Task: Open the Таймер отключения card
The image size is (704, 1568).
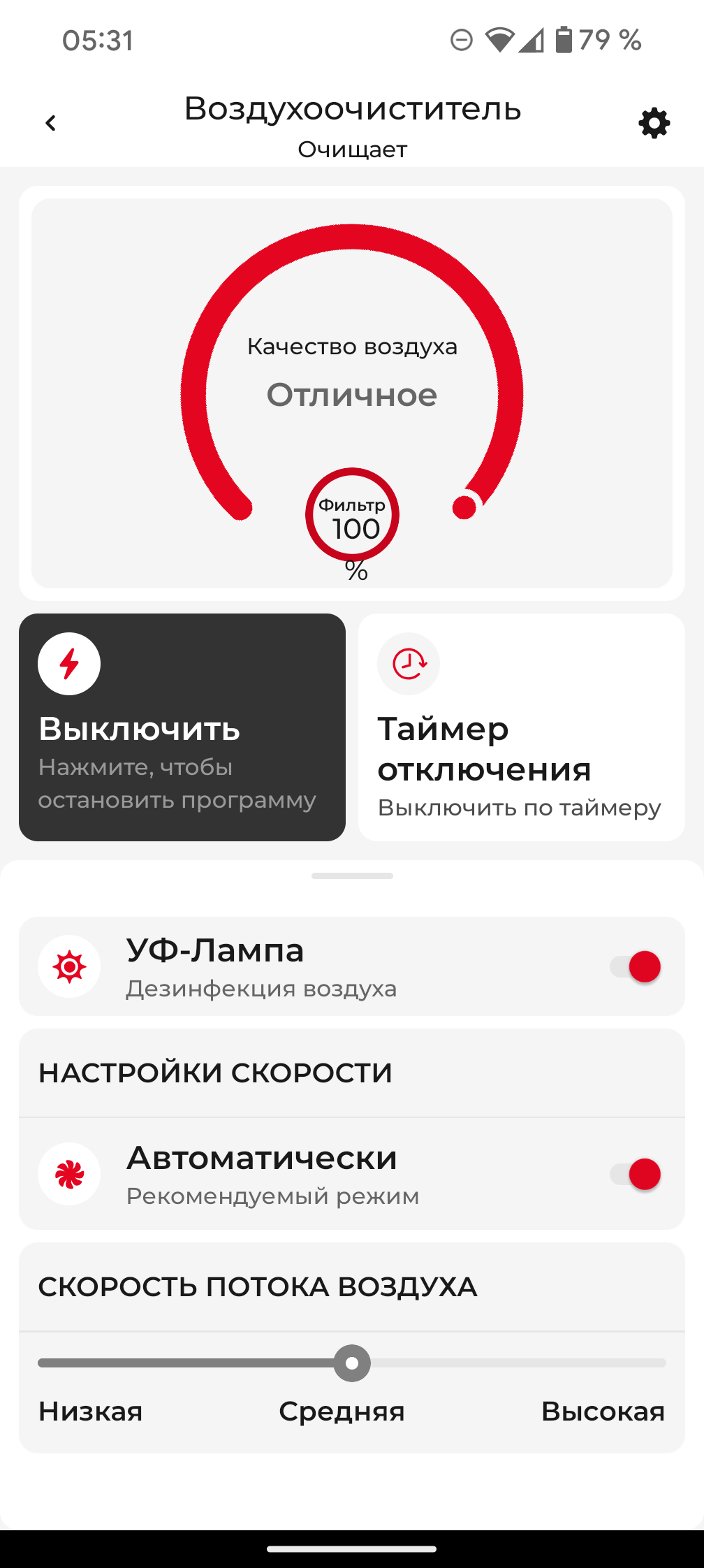Action: click(x=521, y=727)
